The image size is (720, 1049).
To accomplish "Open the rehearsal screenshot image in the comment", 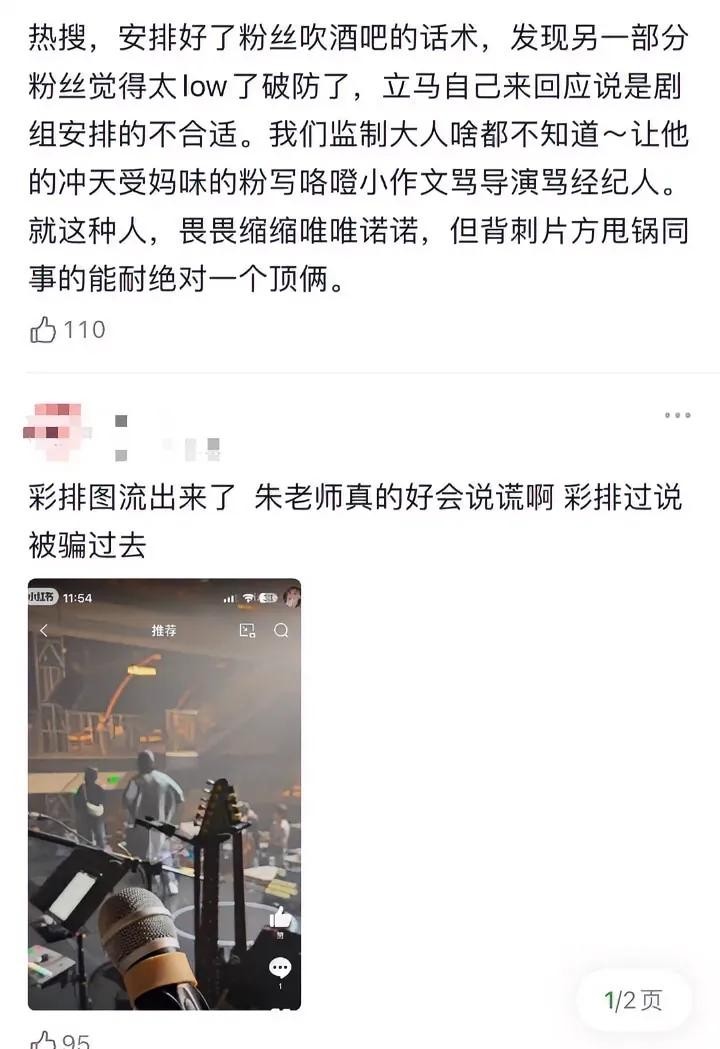I will 164,794.
